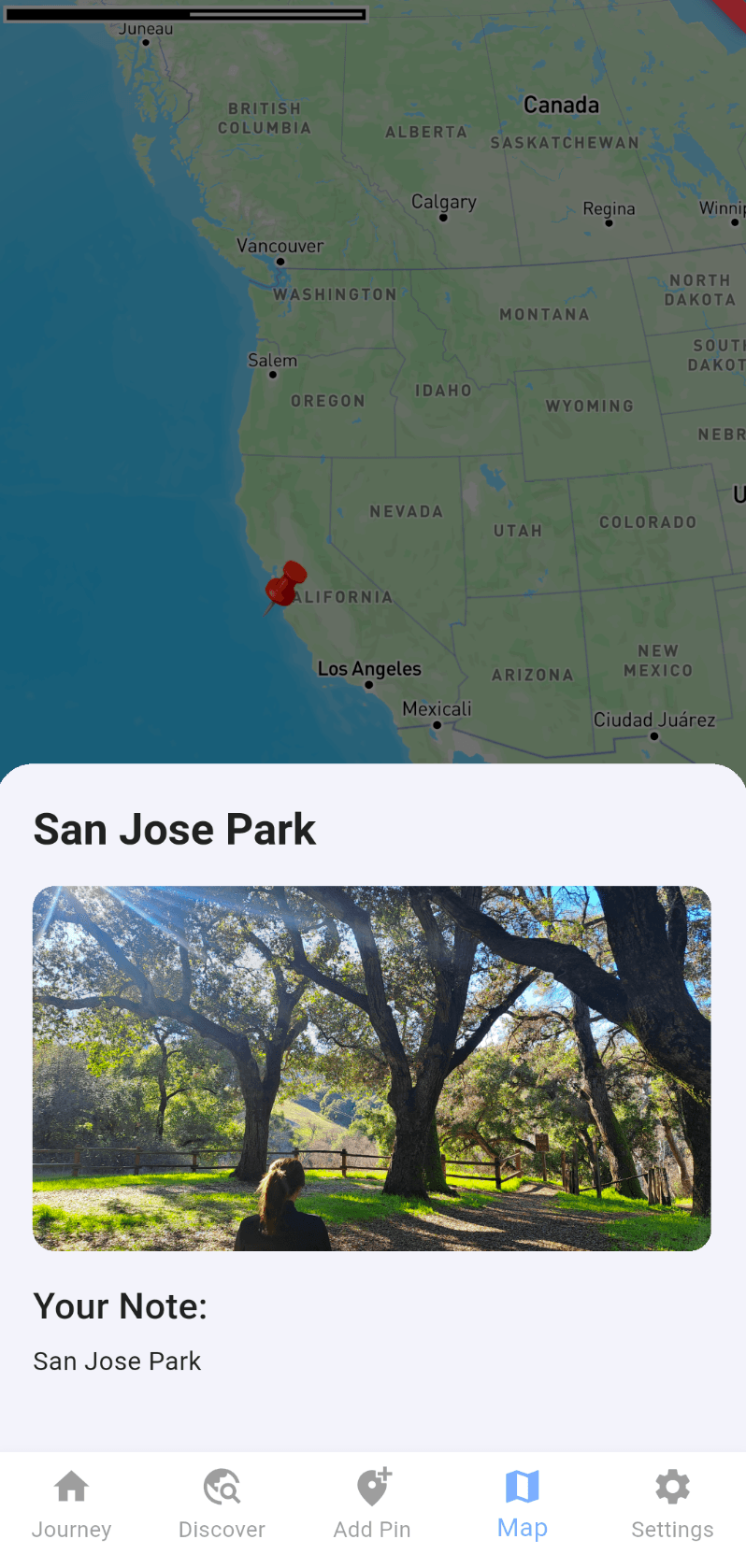Image resolution: width=746 pixels, height=1568 pixels.
Task: Tap the Add Pin marker icon
Action: (370, 1486)
